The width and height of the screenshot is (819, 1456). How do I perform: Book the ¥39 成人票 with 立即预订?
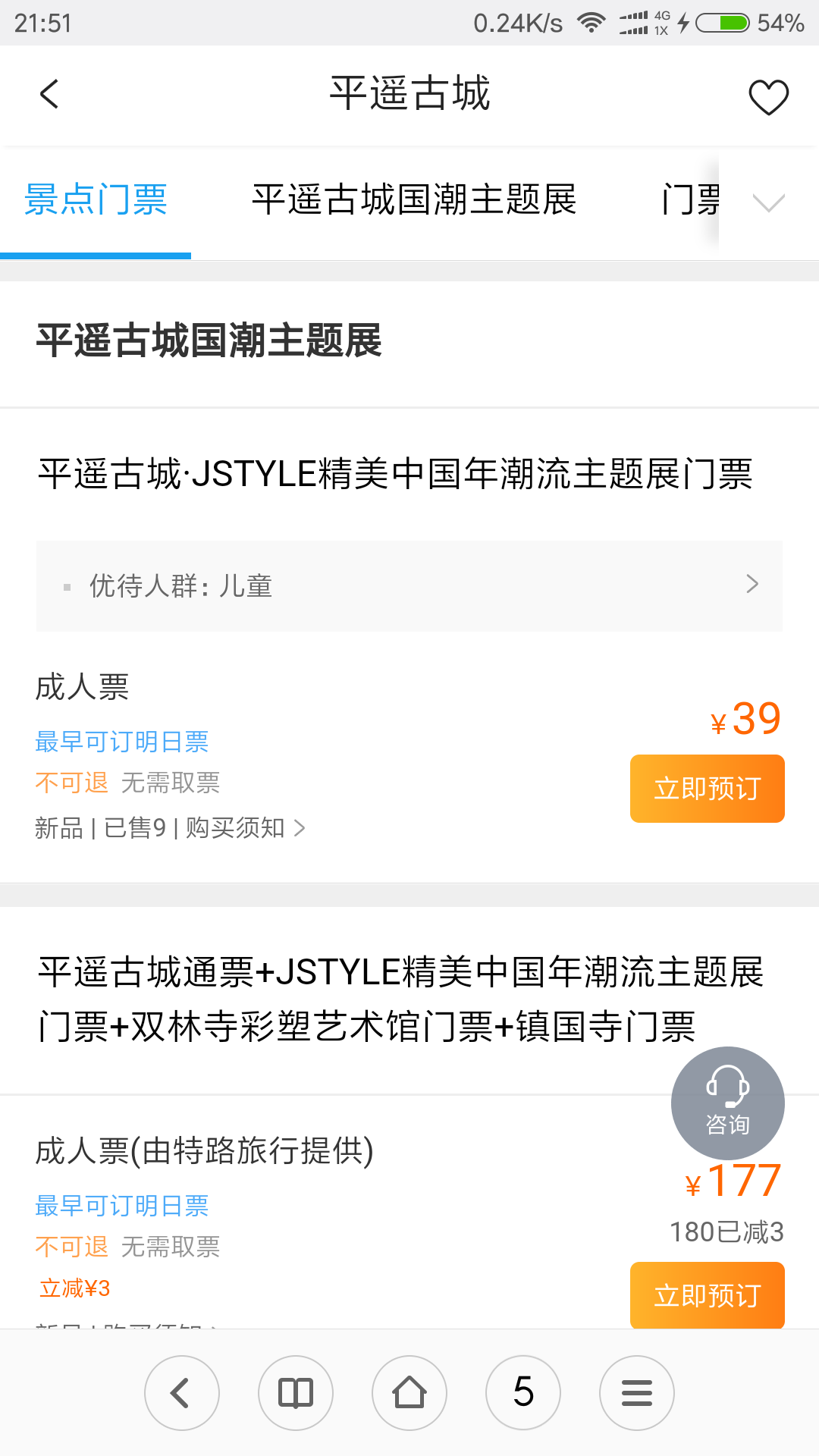(x=708, y=789)
